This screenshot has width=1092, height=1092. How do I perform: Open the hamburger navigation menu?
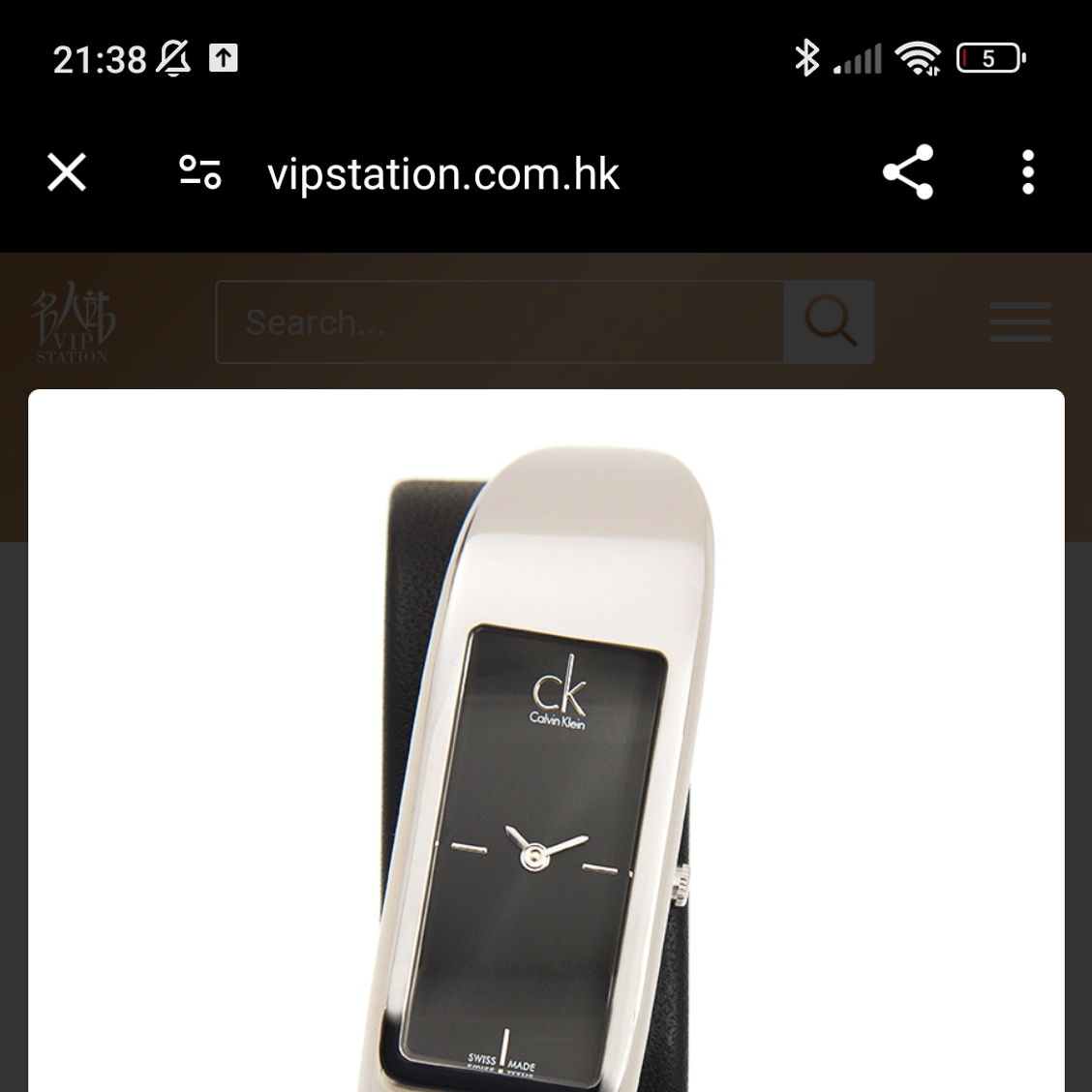point(1020,322)
